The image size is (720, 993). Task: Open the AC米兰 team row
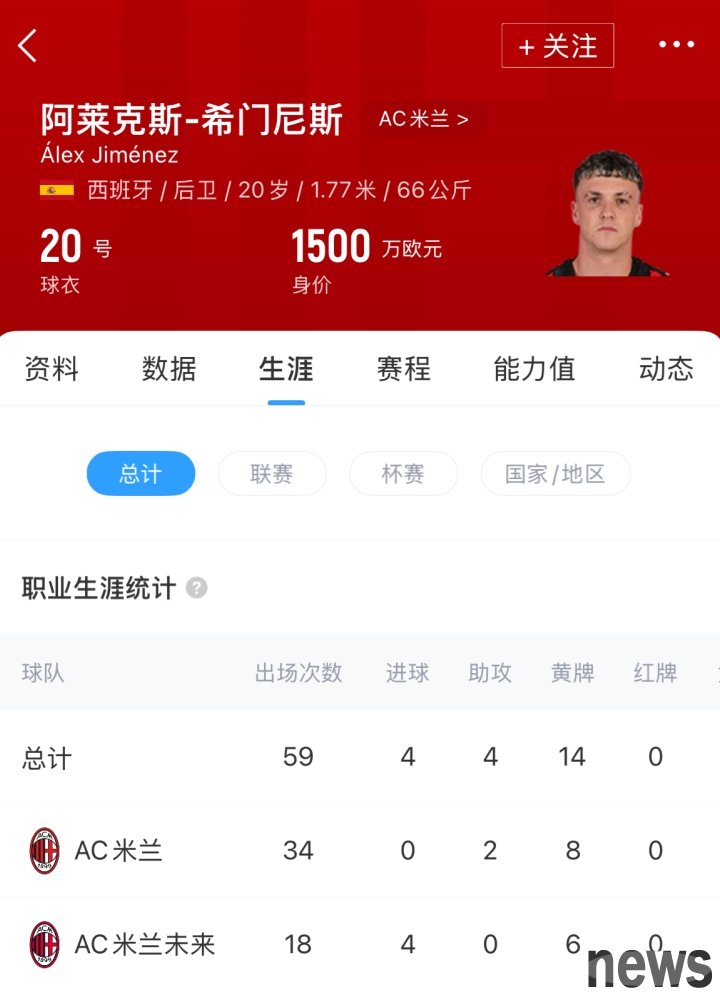[x=118, y=851]
